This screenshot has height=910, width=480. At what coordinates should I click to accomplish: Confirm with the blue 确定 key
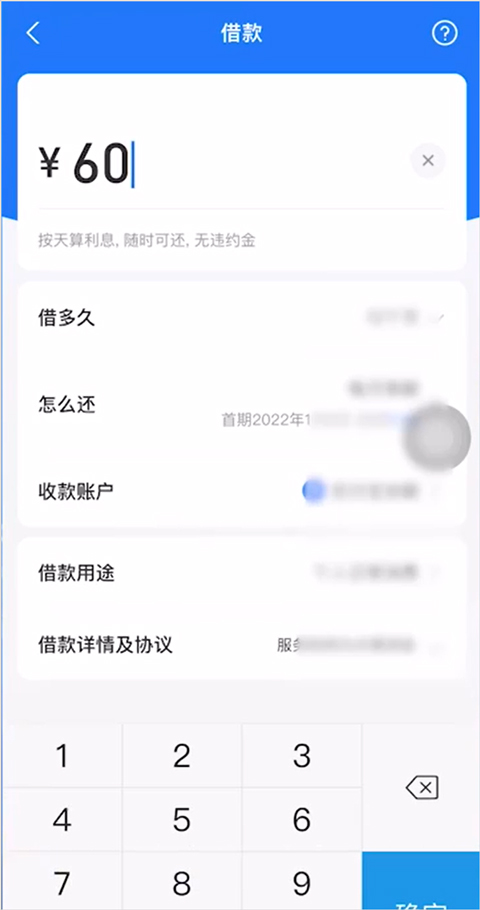421,881
